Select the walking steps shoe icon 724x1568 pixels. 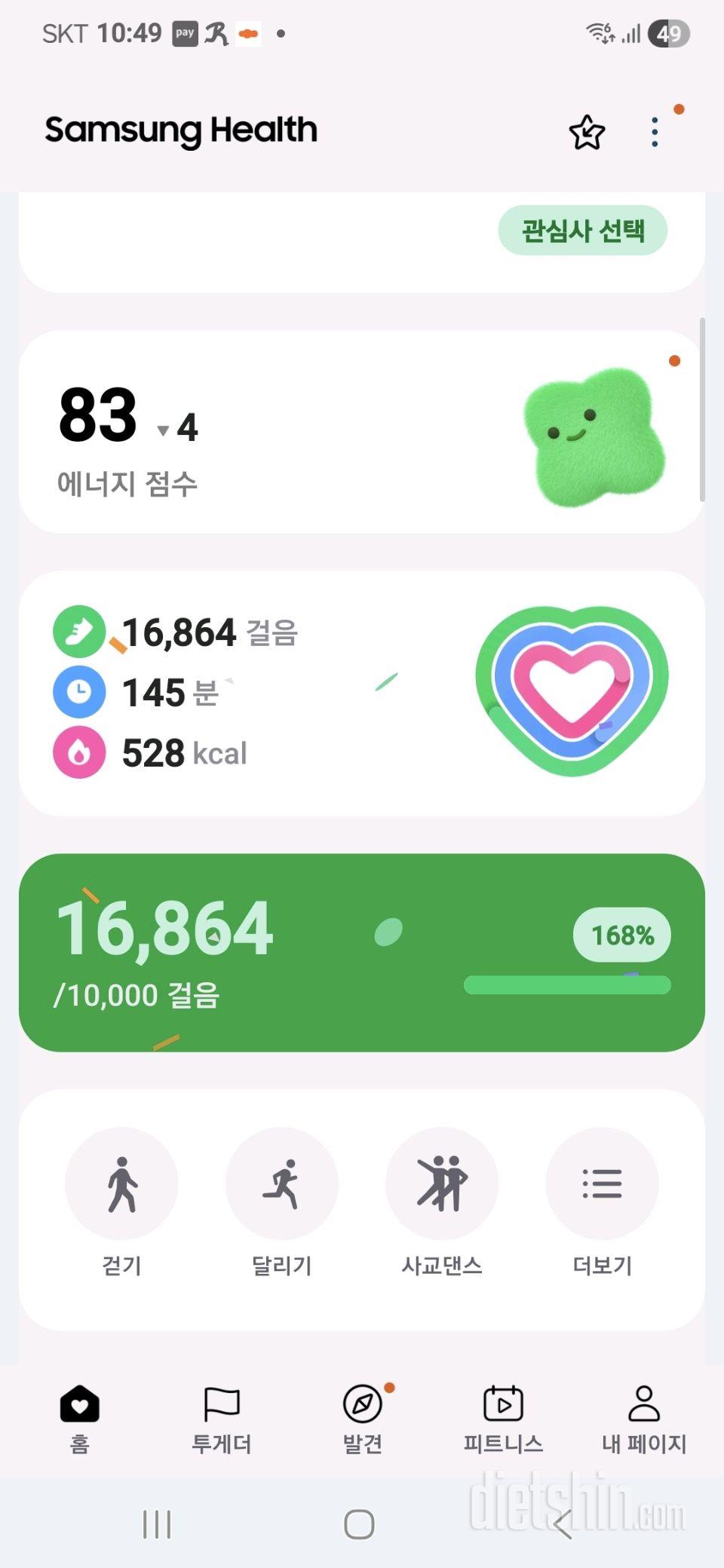[x=79, y=632]
